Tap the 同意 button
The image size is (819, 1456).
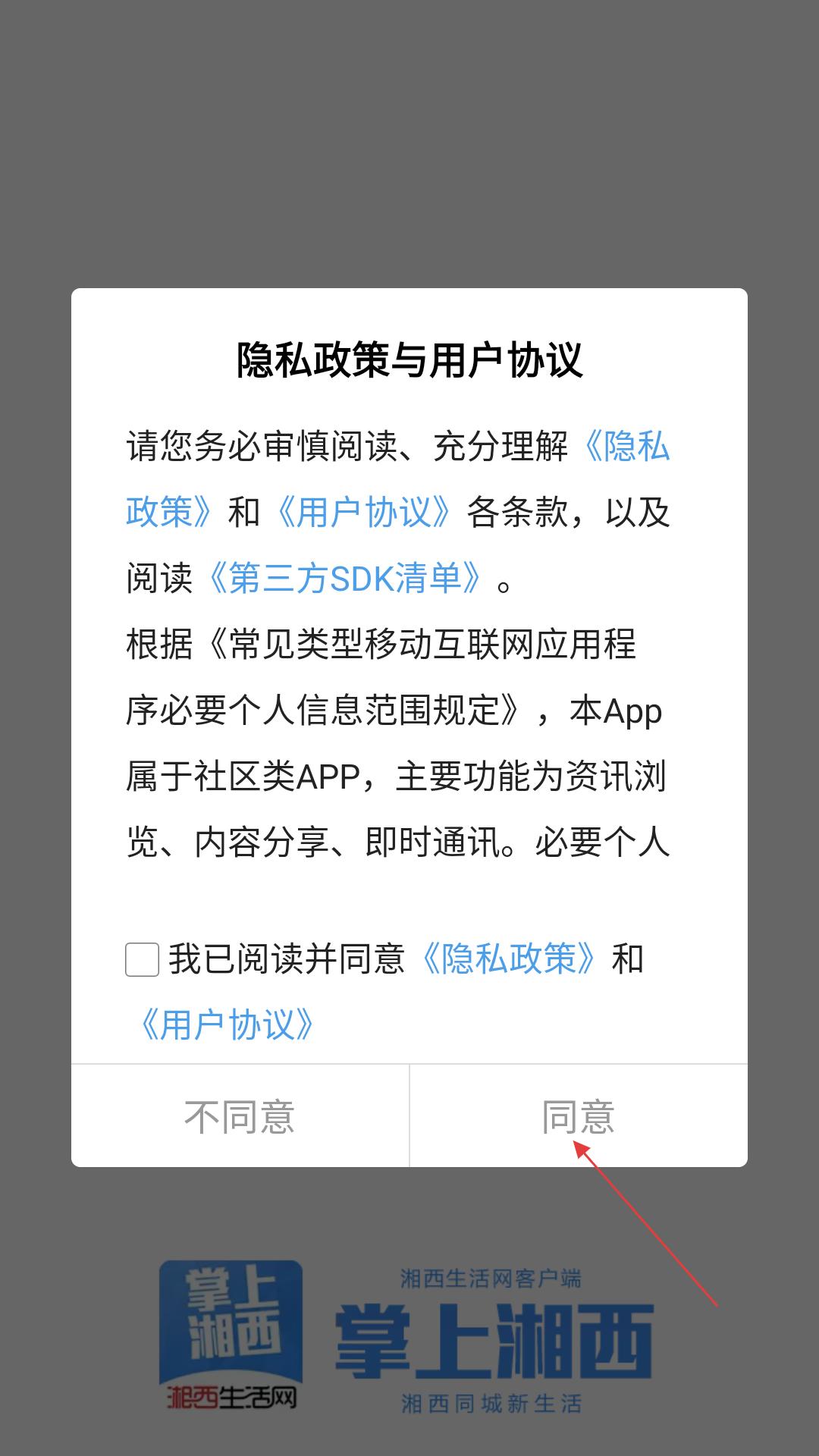579,1116
